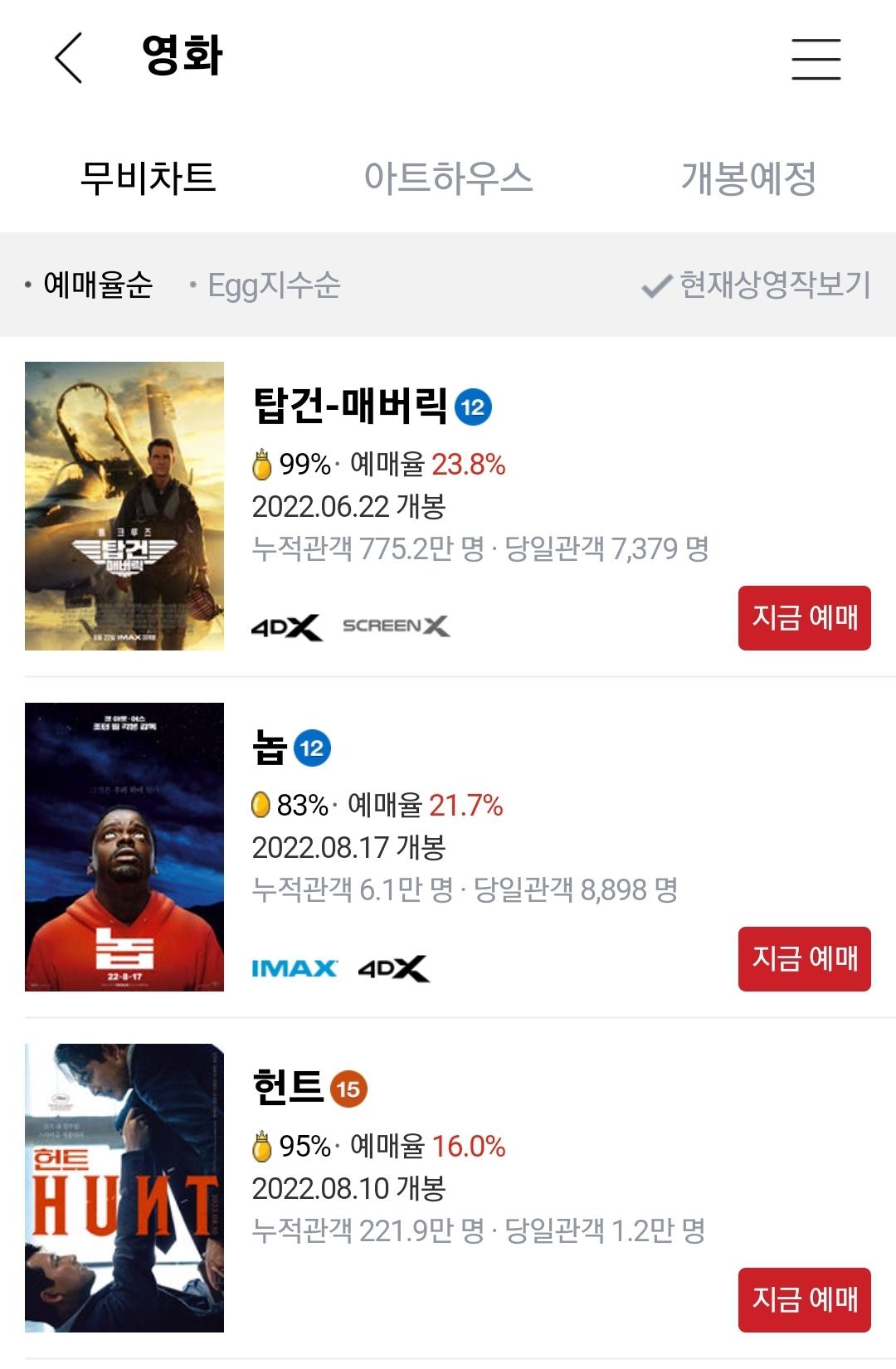Switch to the 아트하우스 tab
This screenshot has width=896, height=1369.
[448, 178]
